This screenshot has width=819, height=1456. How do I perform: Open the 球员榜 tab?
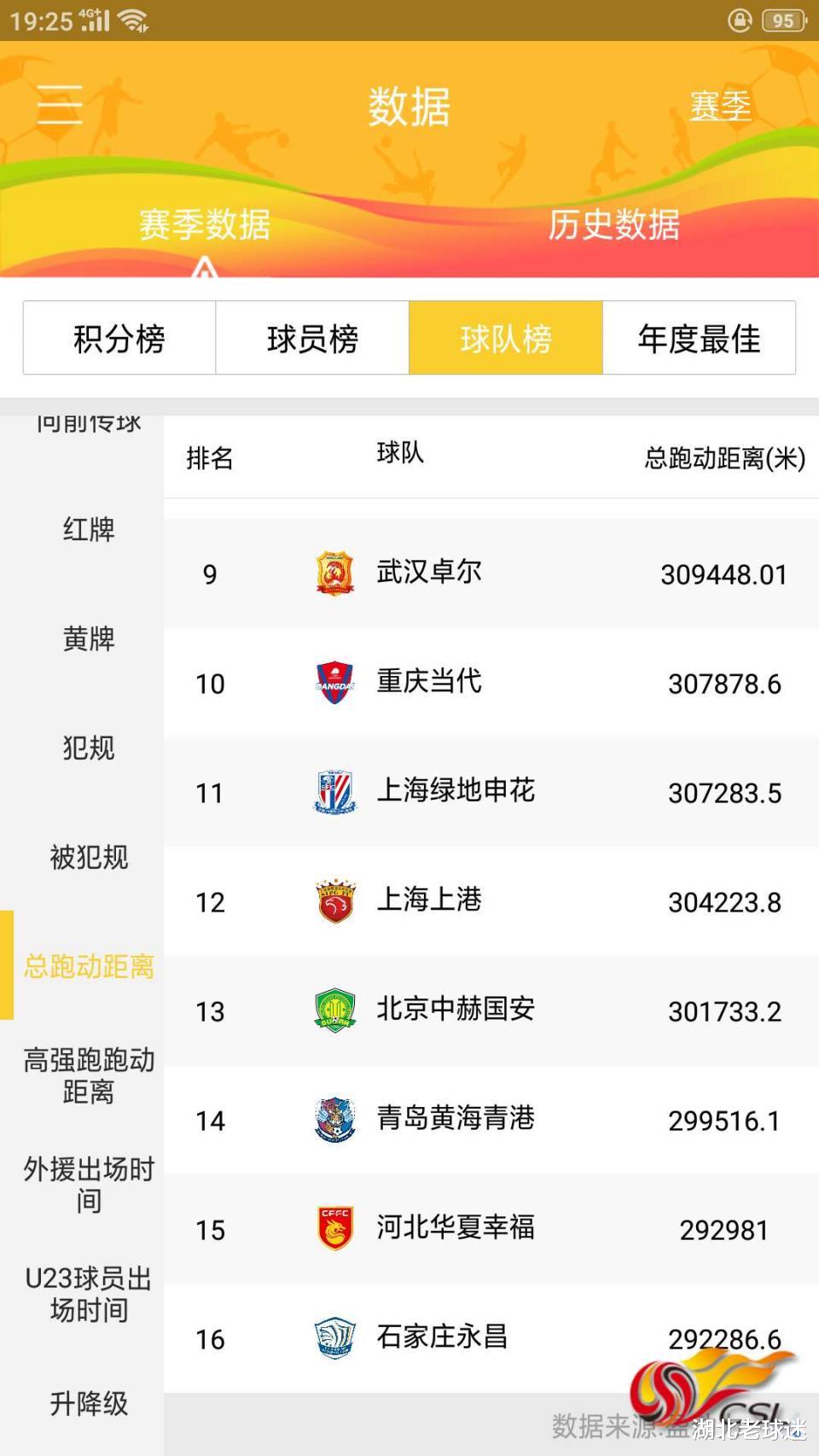(x=312, y=339)
